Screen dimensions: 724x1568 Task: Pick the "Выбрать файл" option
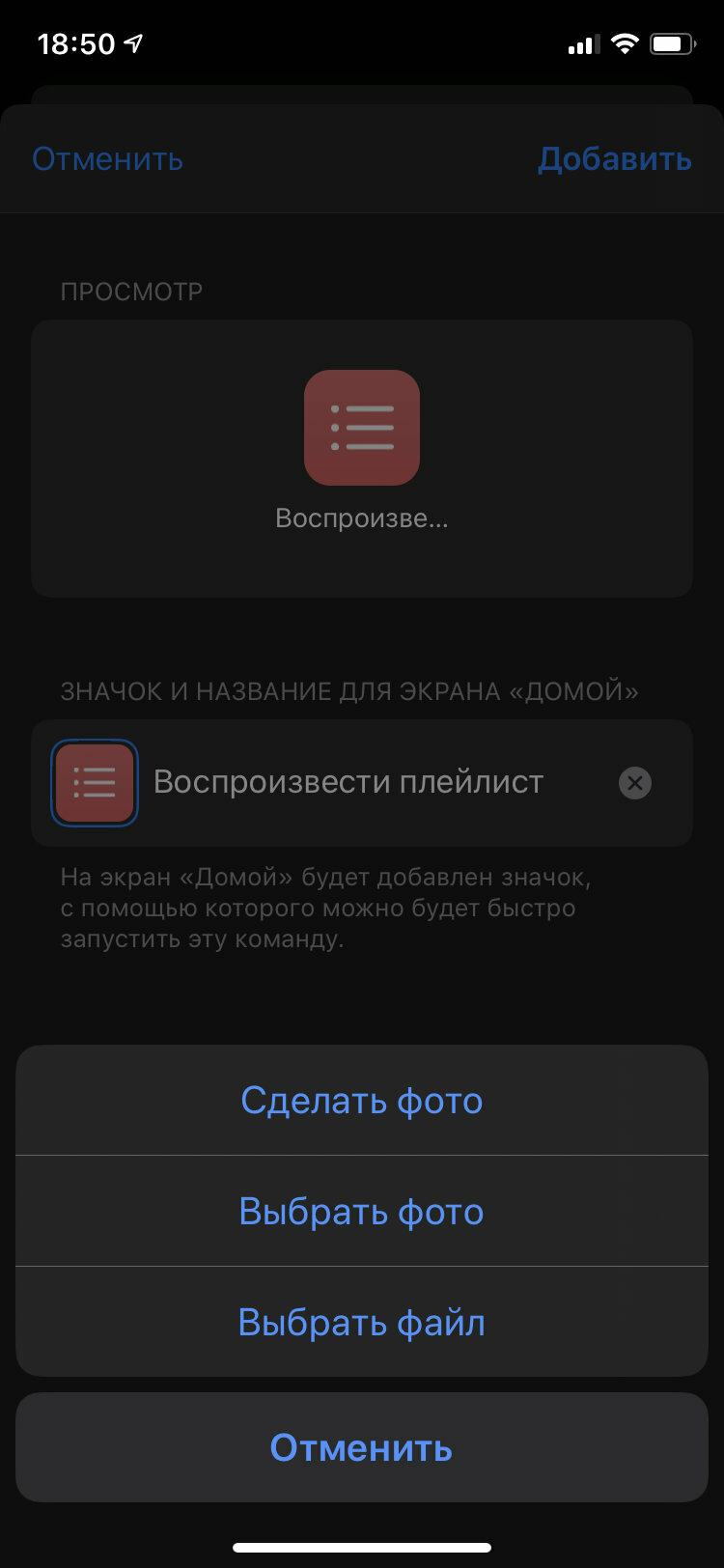click(x=362, y=1322)
